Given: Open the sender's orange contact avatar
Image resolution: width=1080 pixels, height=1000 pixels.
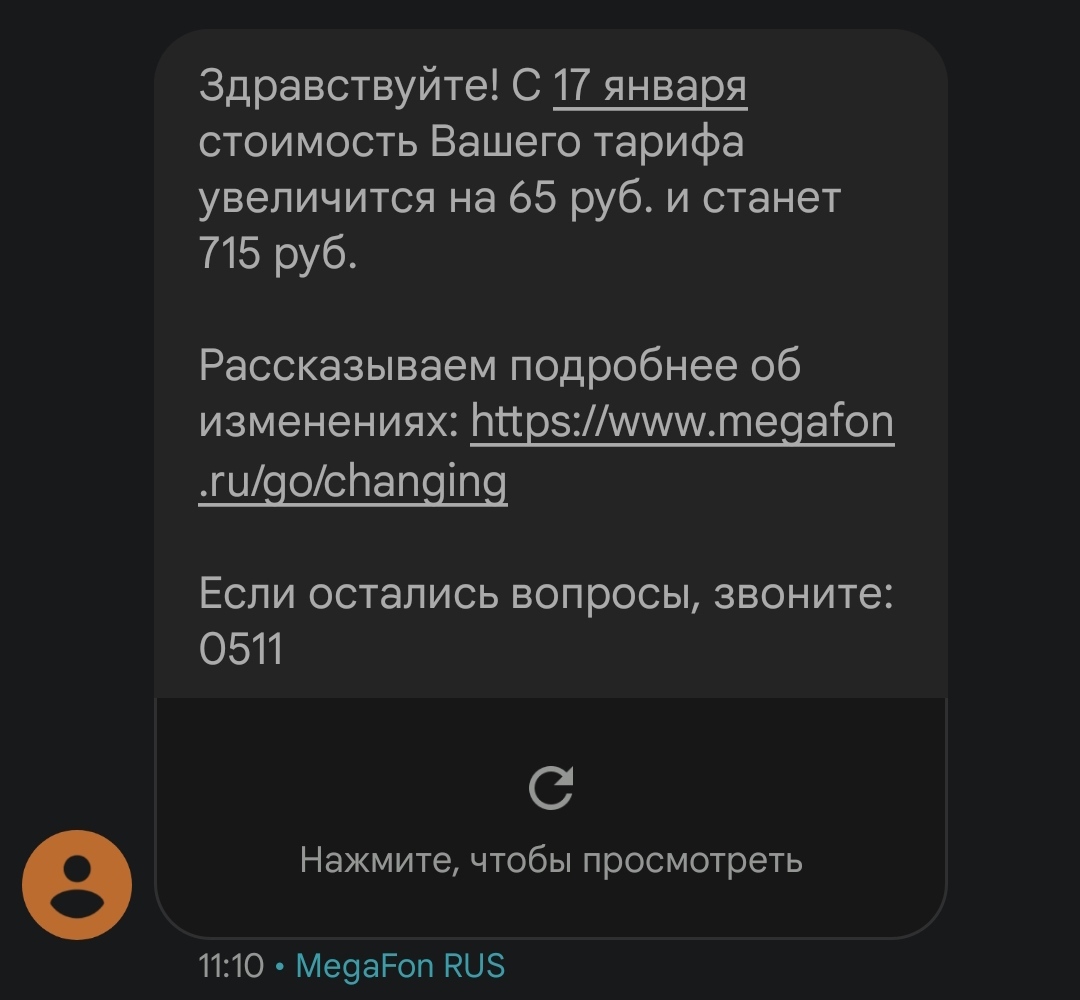Looking at the screenshot, I should [77, 884].
